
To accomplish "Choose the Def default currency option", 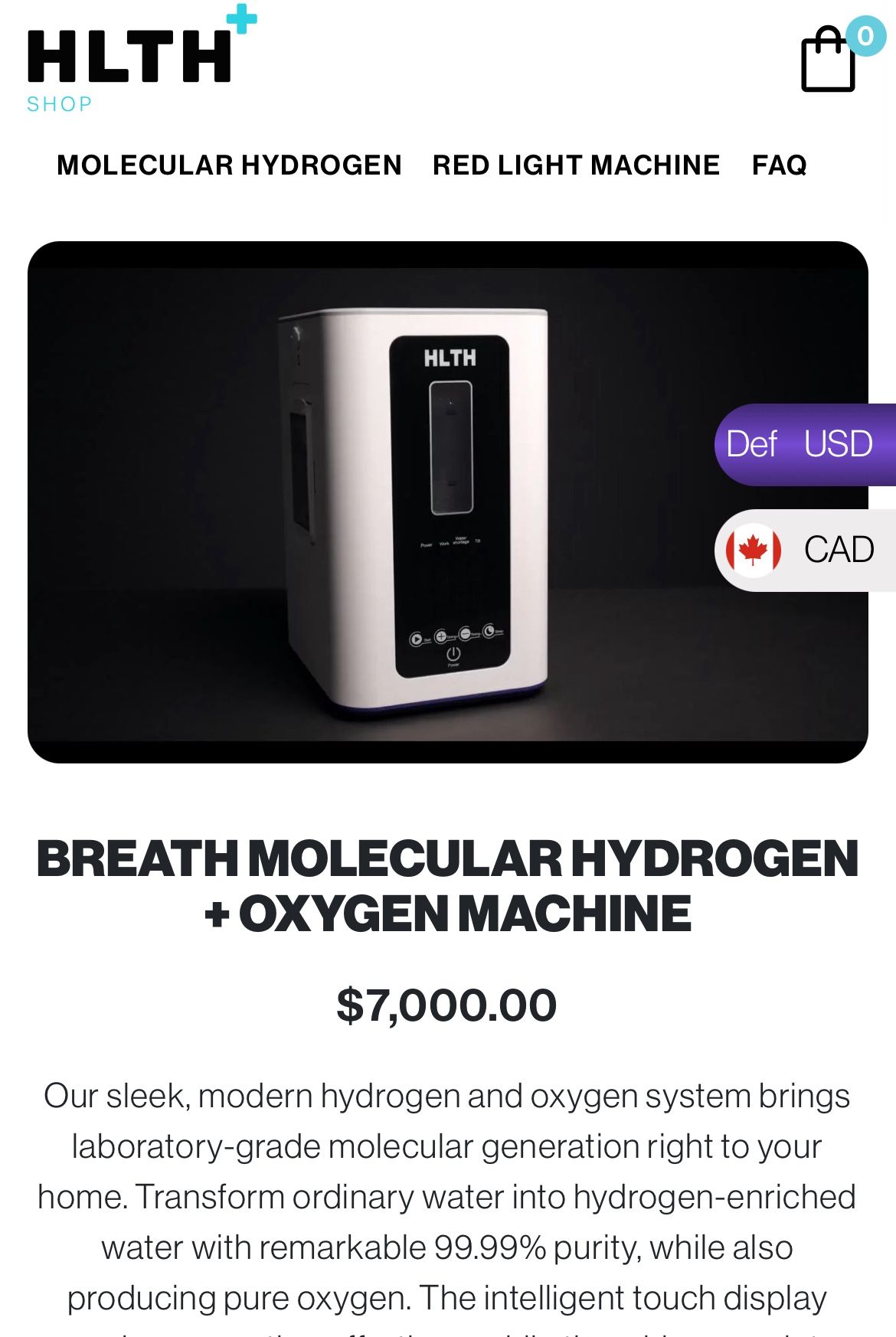I will pyautogui.click(x=751, y=444).
